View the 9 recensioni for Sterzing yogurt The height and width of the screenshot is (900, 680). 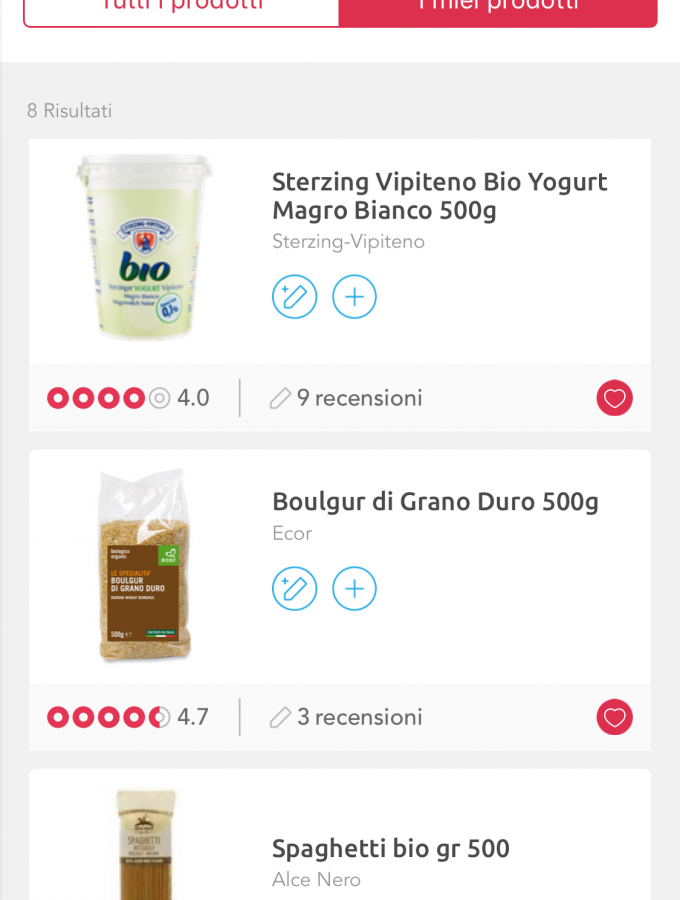coord(347,398)
